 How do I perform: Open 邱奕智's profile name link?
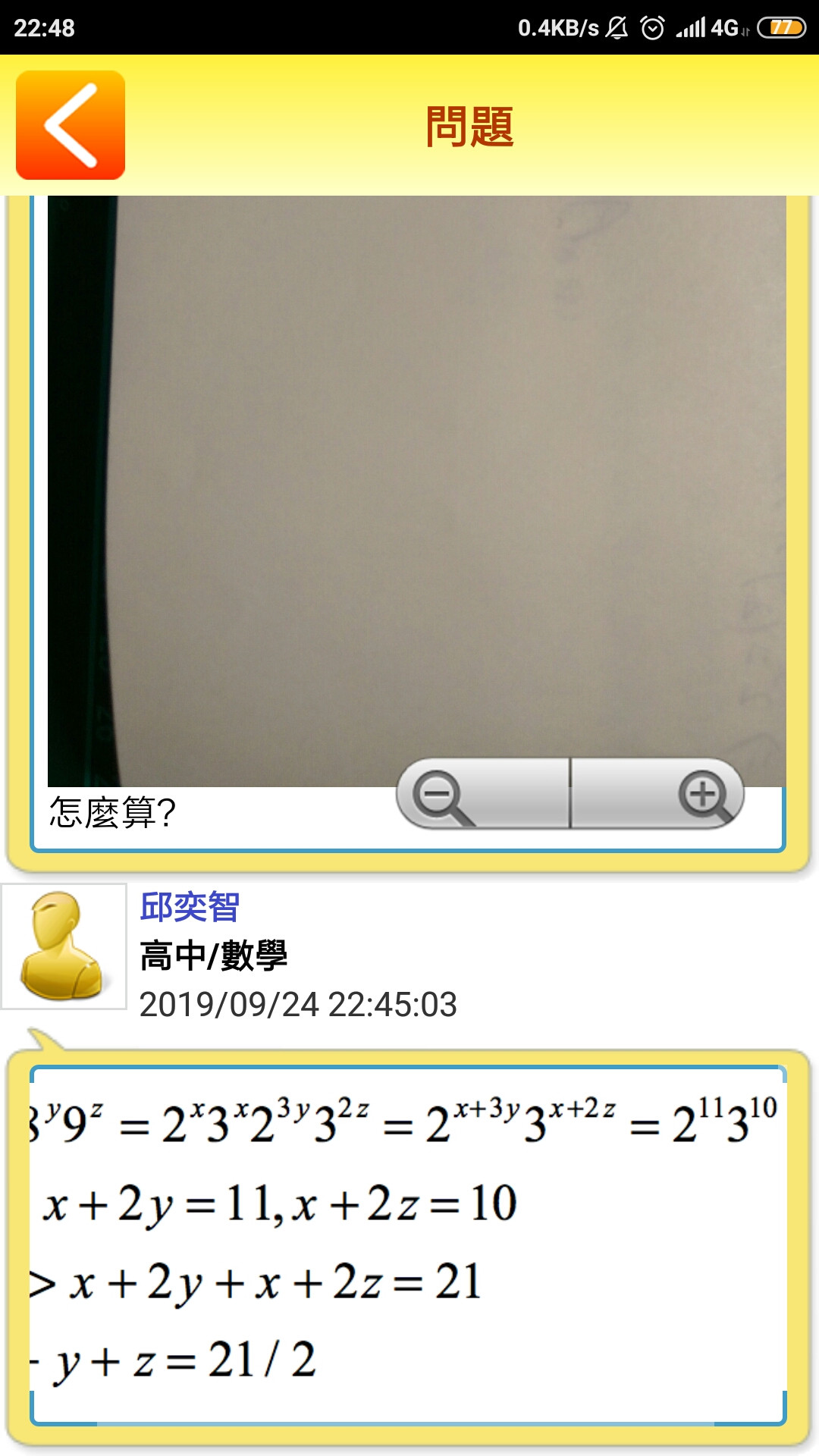190,907
